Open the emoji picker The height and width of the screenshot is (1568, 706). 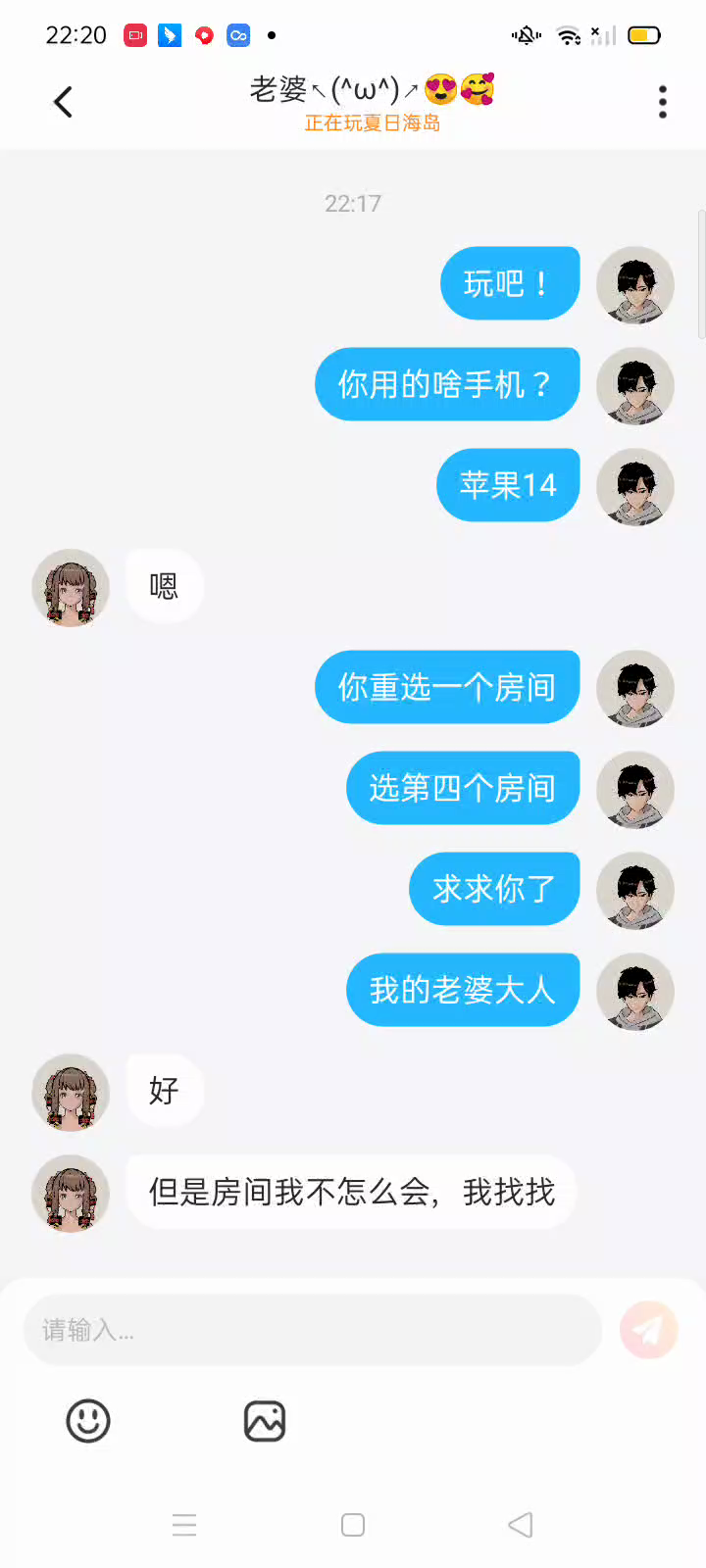(88, 1421)
